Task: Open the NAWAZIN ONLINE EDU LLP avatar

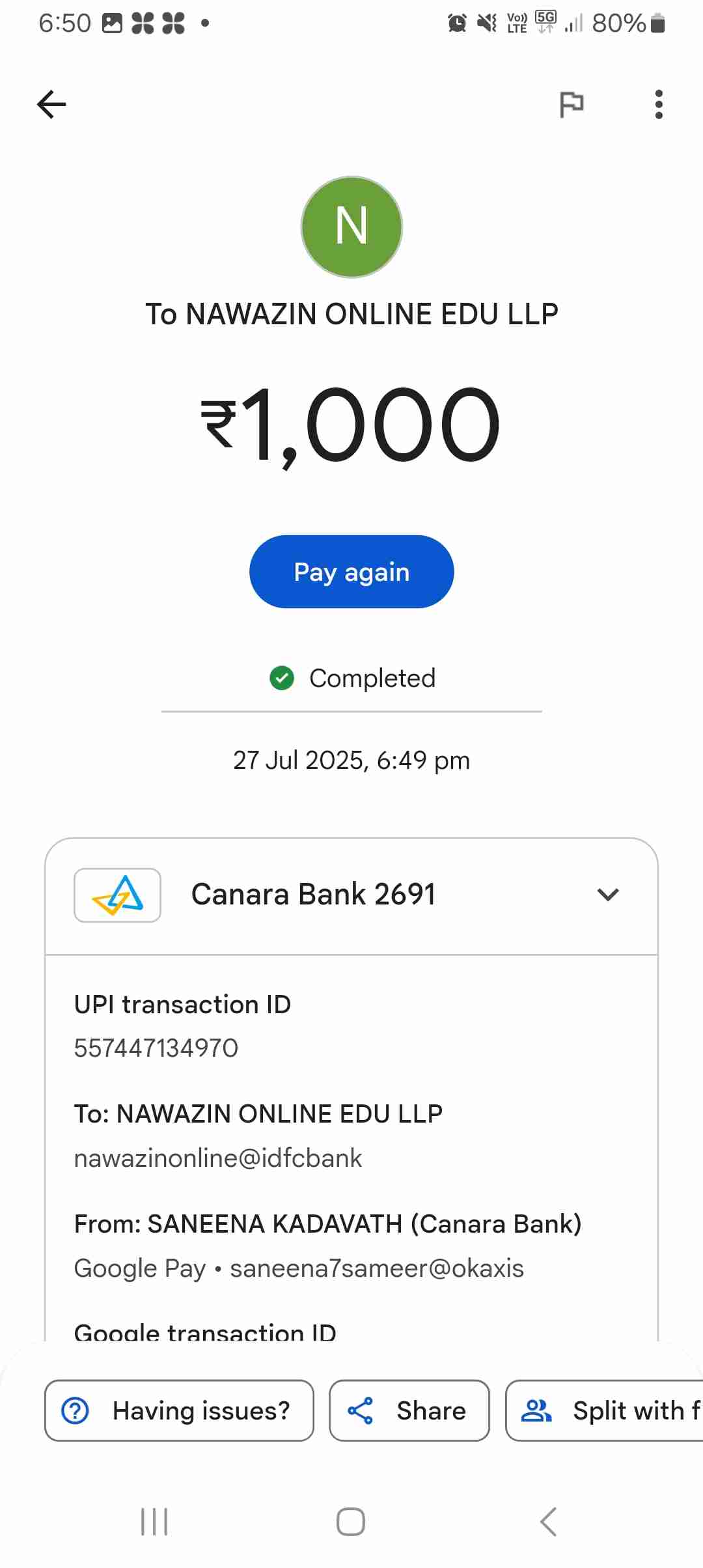Action: click(351, 227)
